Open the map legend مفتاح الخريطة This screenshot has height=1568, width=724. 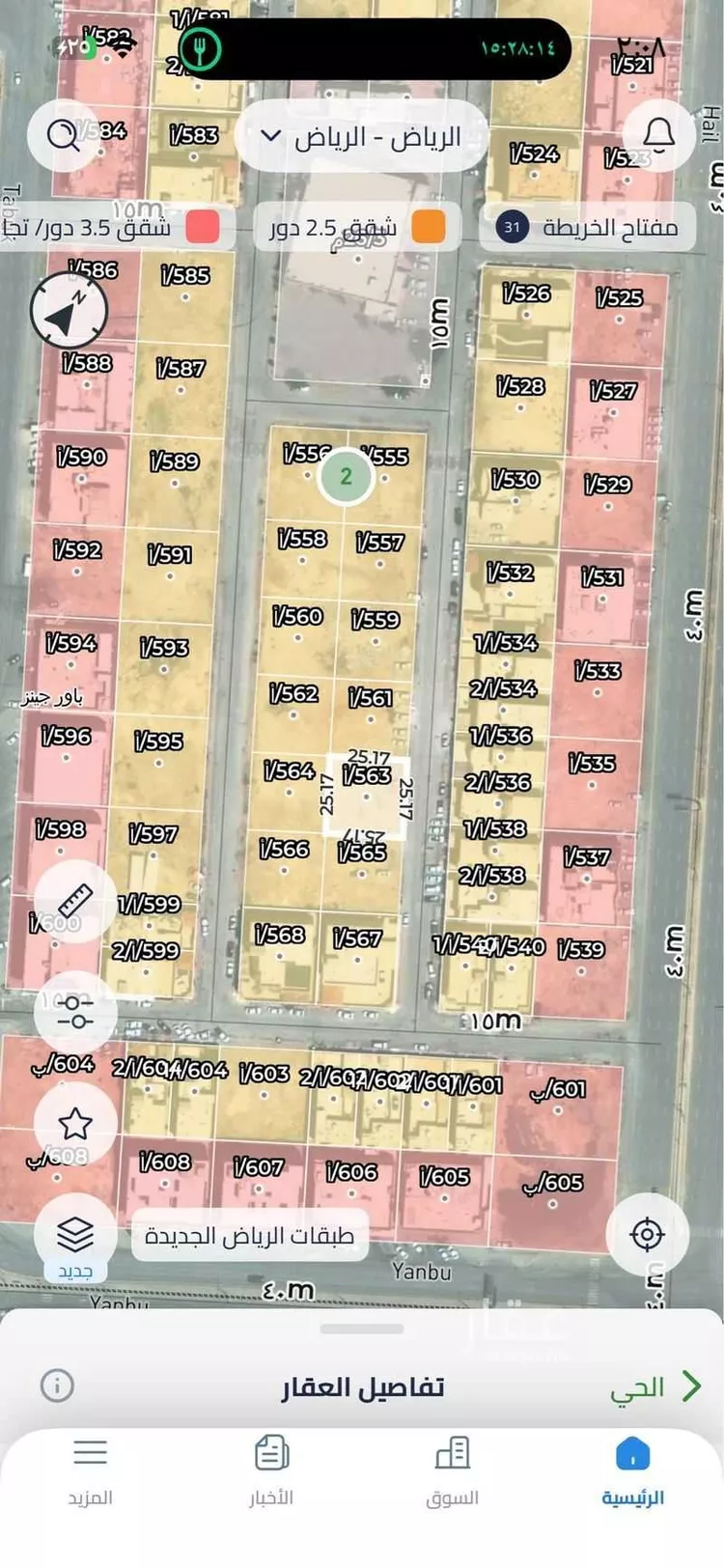point(588,228)
